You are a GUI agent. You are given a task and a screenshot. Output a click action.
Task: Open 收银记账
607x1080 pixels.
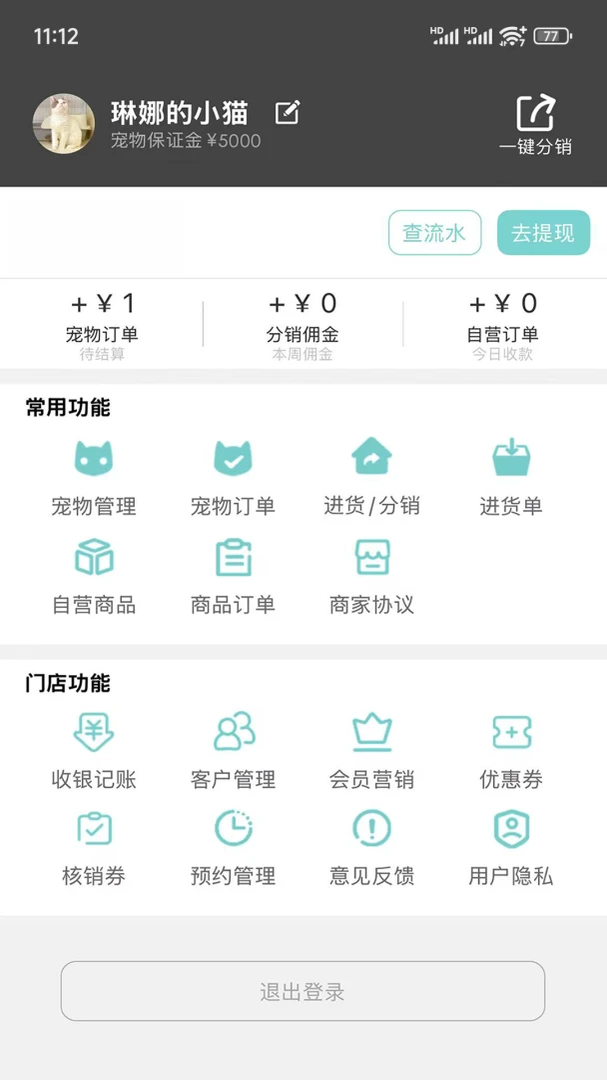pos(94,751)
